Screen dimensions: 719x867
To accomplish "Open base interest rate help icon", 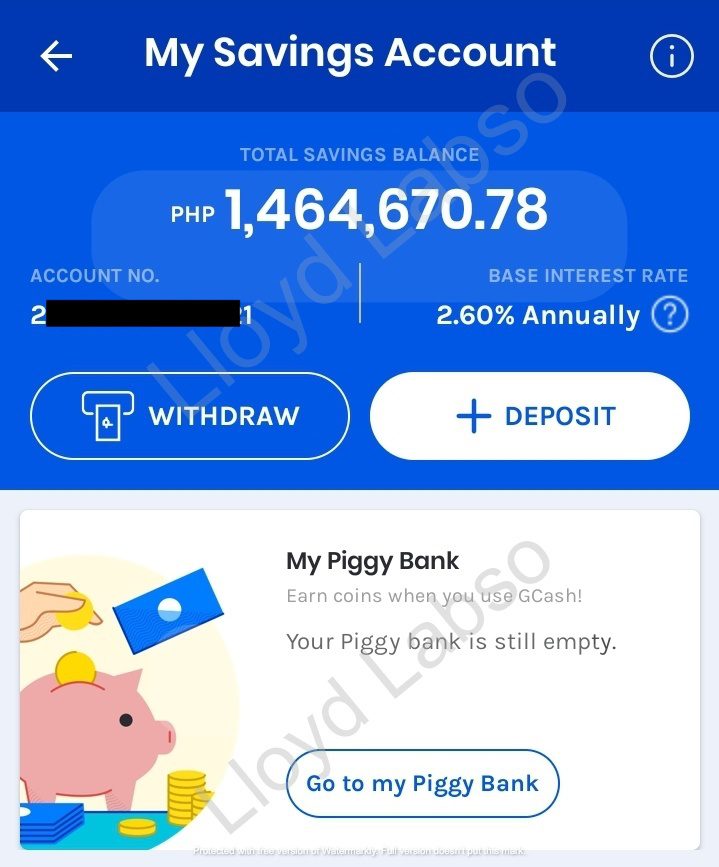I will (670, 316).
